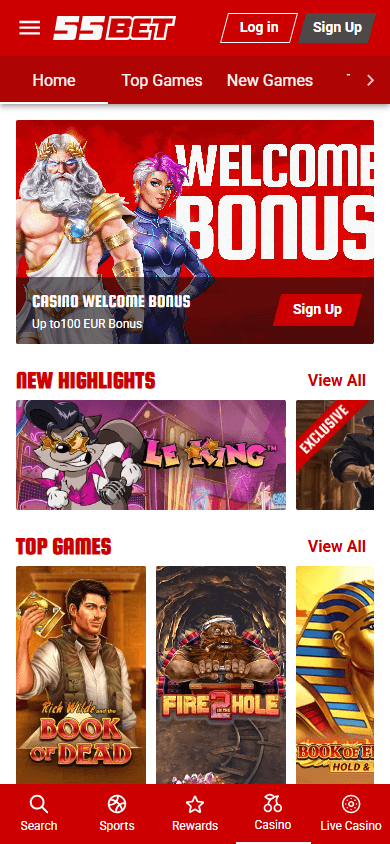Viewport: 390px width, 844px height.
Task: Open the Egyptian pharaoh Hold & Win game
Action: click(x=335, y=675)
